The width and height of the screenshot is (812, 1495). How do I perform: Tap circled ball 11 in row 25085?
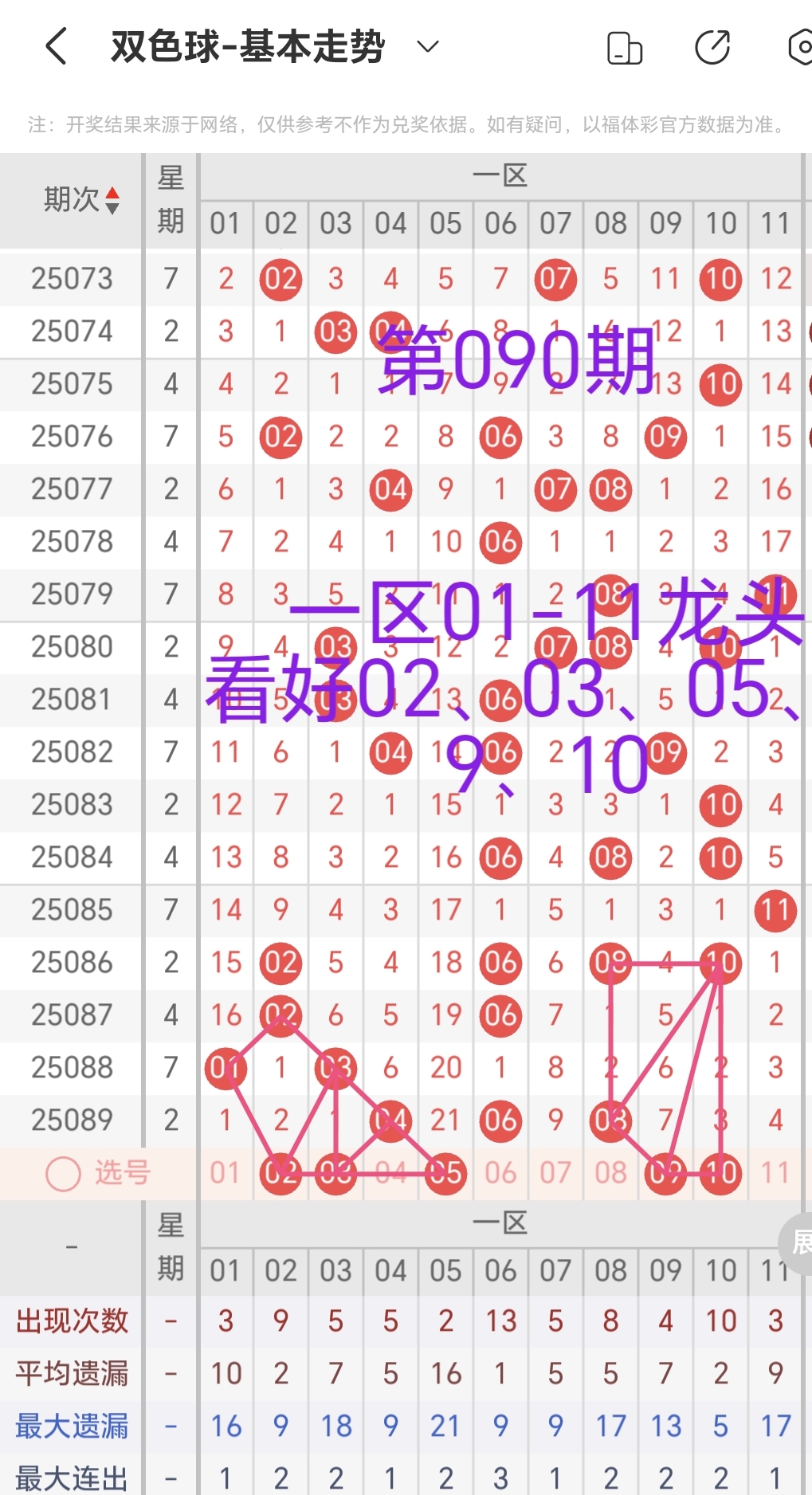775,910
